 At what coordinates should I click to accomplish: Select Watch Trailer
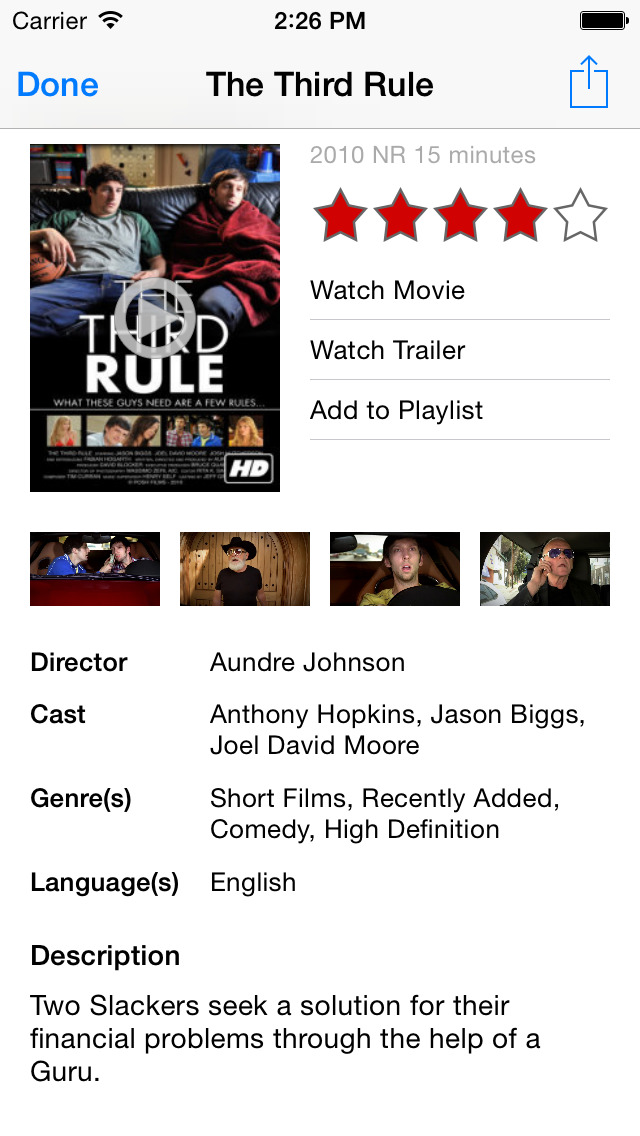[x=460, y=350]
